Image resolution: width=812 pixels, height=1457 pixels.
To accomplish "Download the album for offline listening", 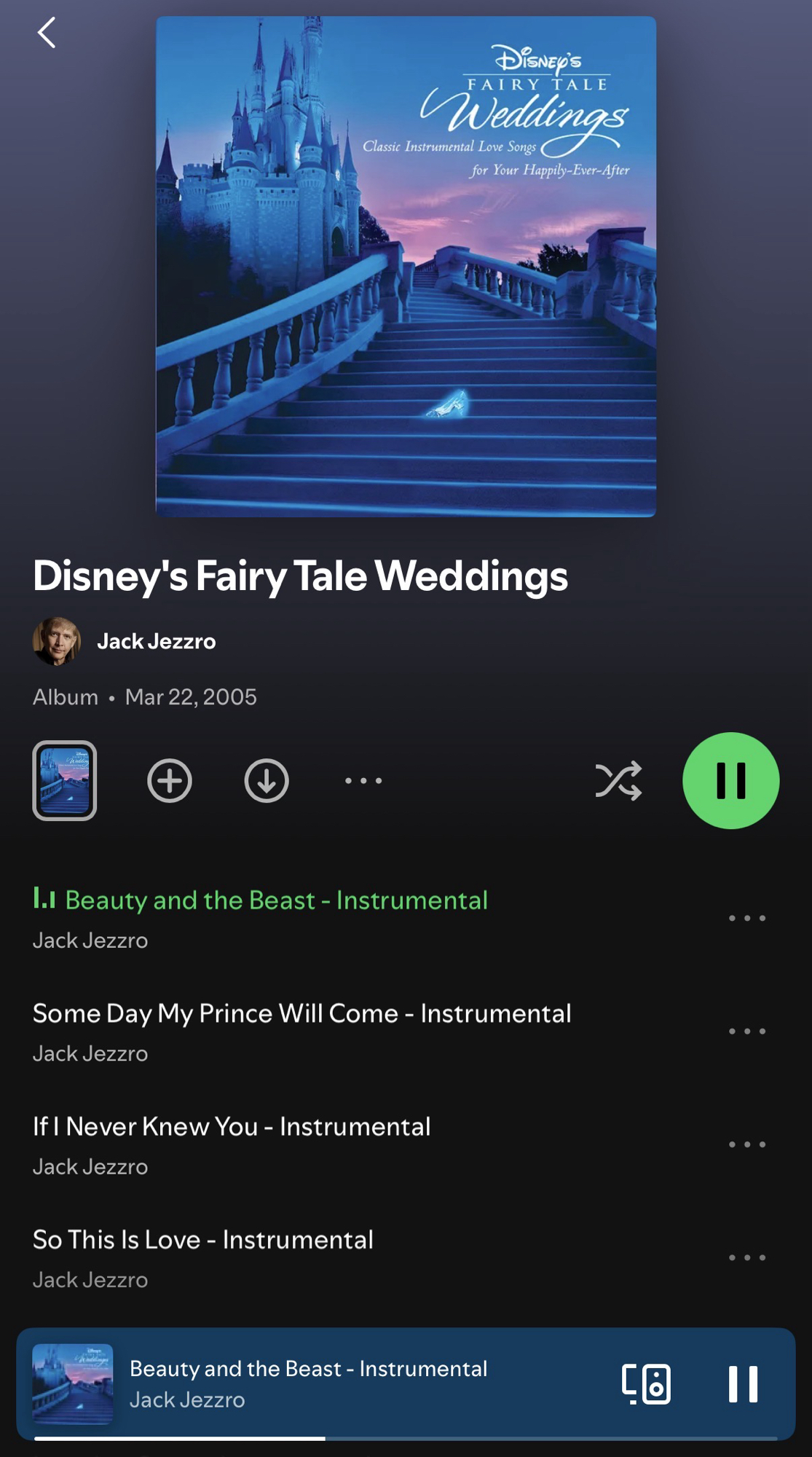I will point(267,781).
